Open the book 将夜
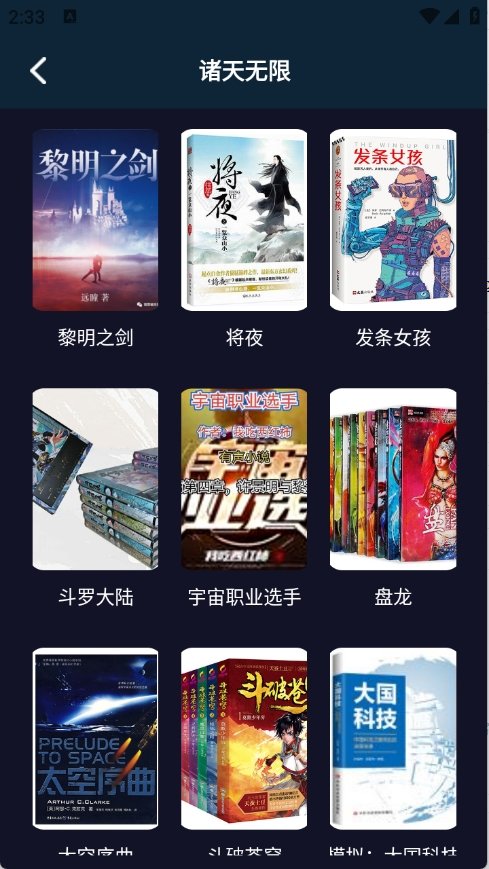 (244, 220)
